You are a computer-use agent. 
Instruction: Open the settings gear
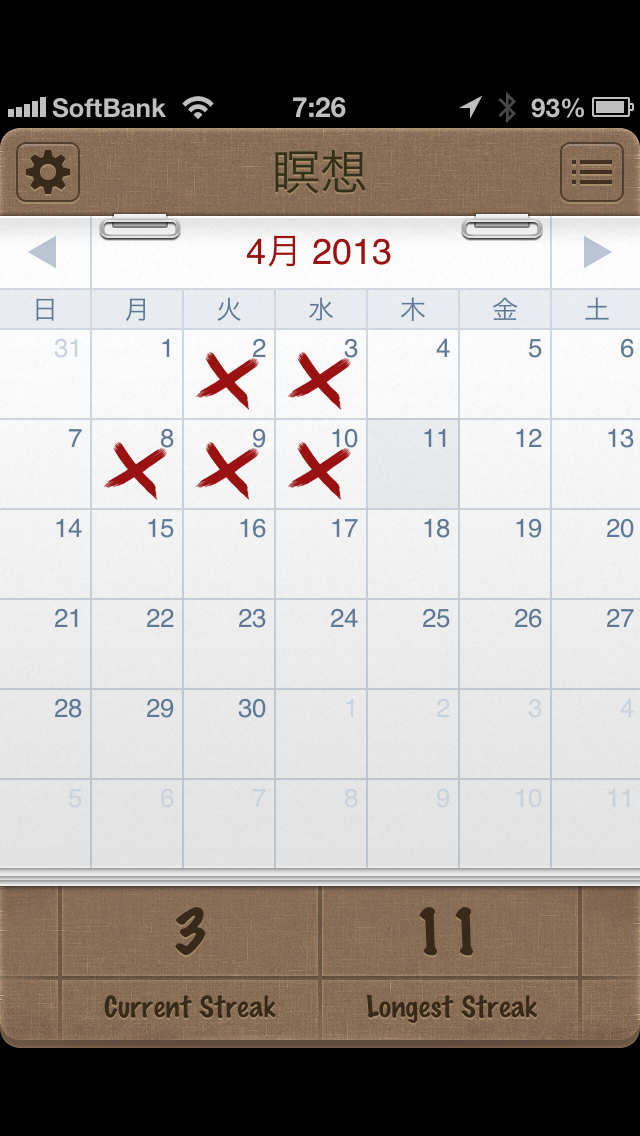point(48,173)
